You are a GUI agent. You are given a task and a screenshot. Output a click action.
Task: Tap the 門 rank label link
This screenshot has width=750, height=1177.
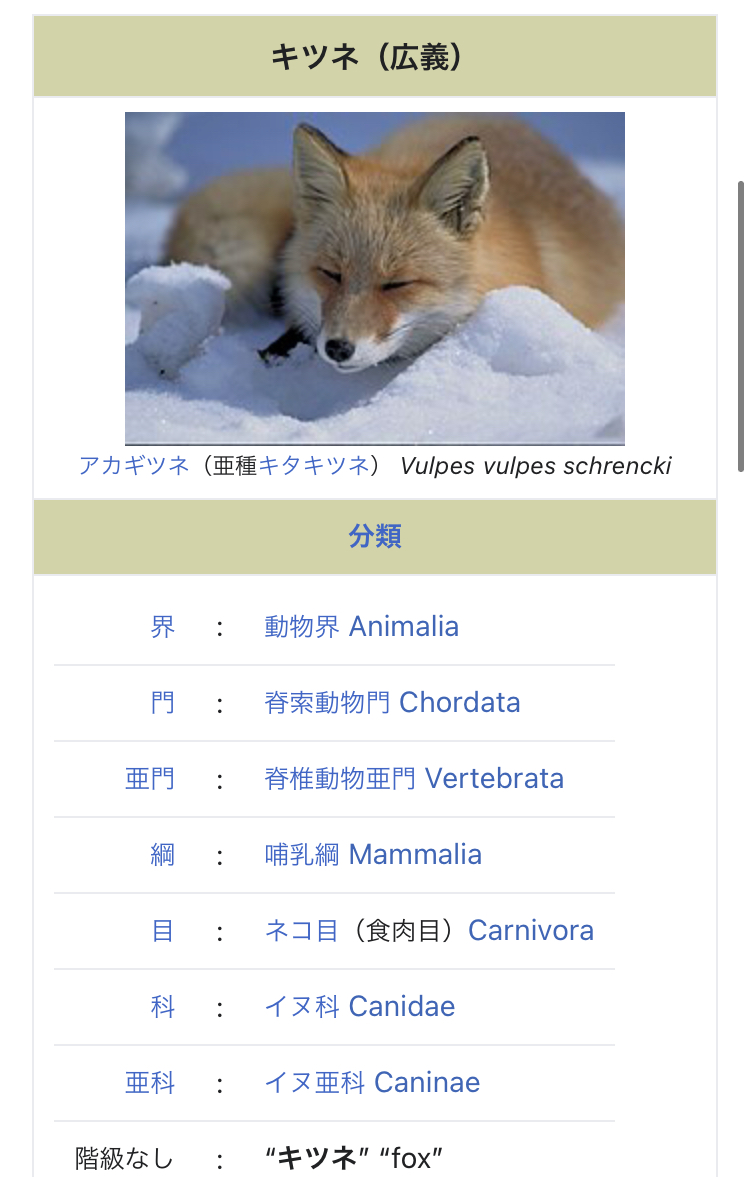[162, 703]
